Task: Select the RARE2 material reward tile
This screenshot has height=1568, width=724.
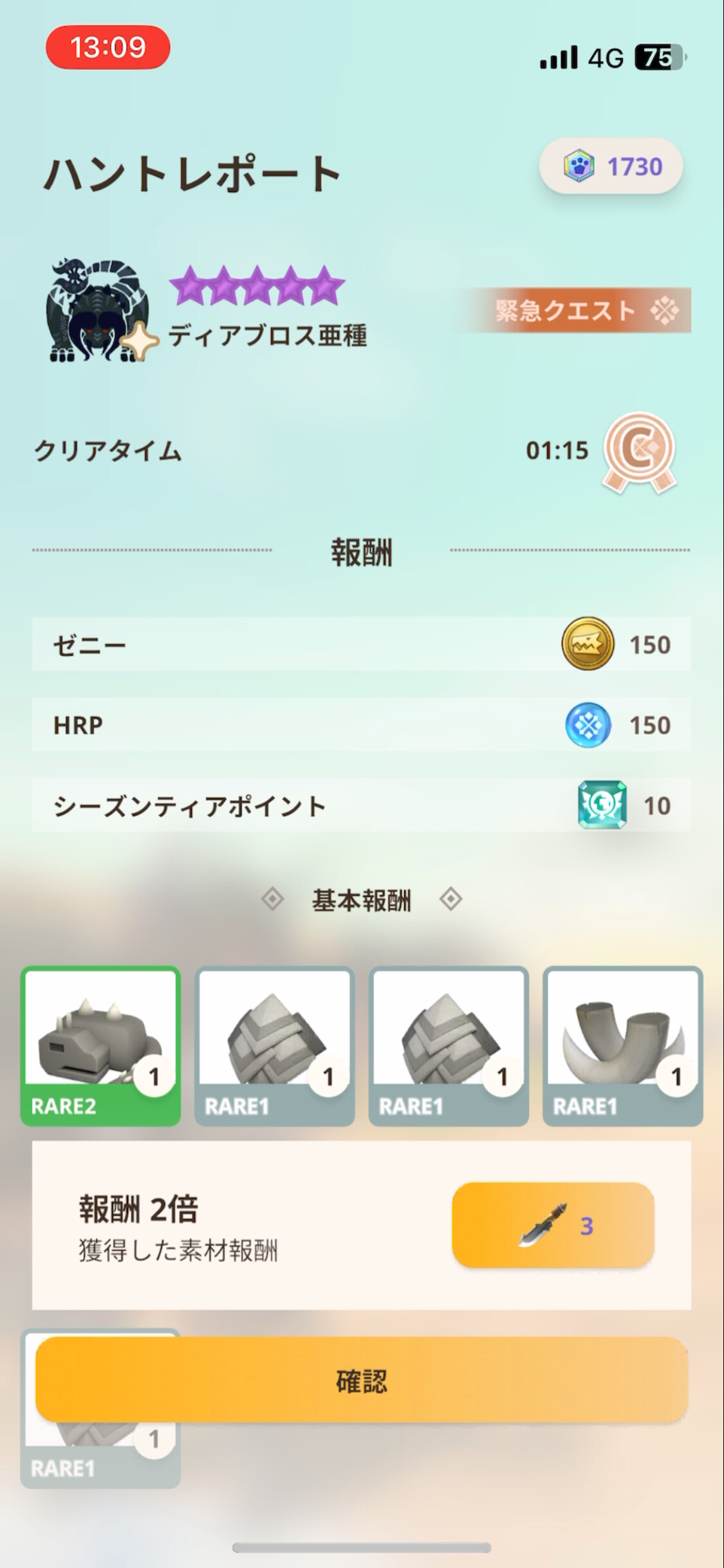Action: [x=101, y=1045]
